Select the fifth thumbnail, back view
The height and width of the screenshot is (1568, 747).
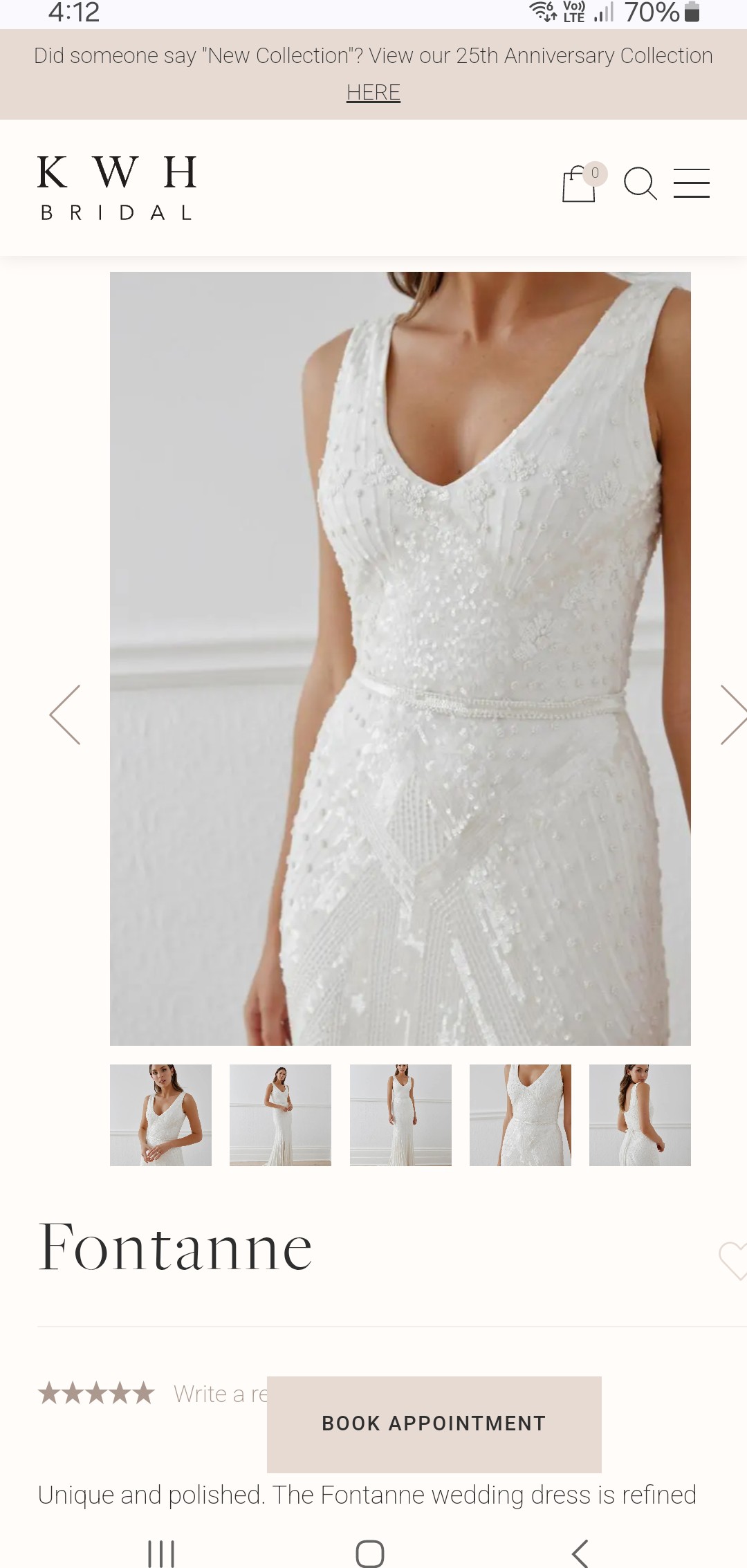coord(640,1115)
